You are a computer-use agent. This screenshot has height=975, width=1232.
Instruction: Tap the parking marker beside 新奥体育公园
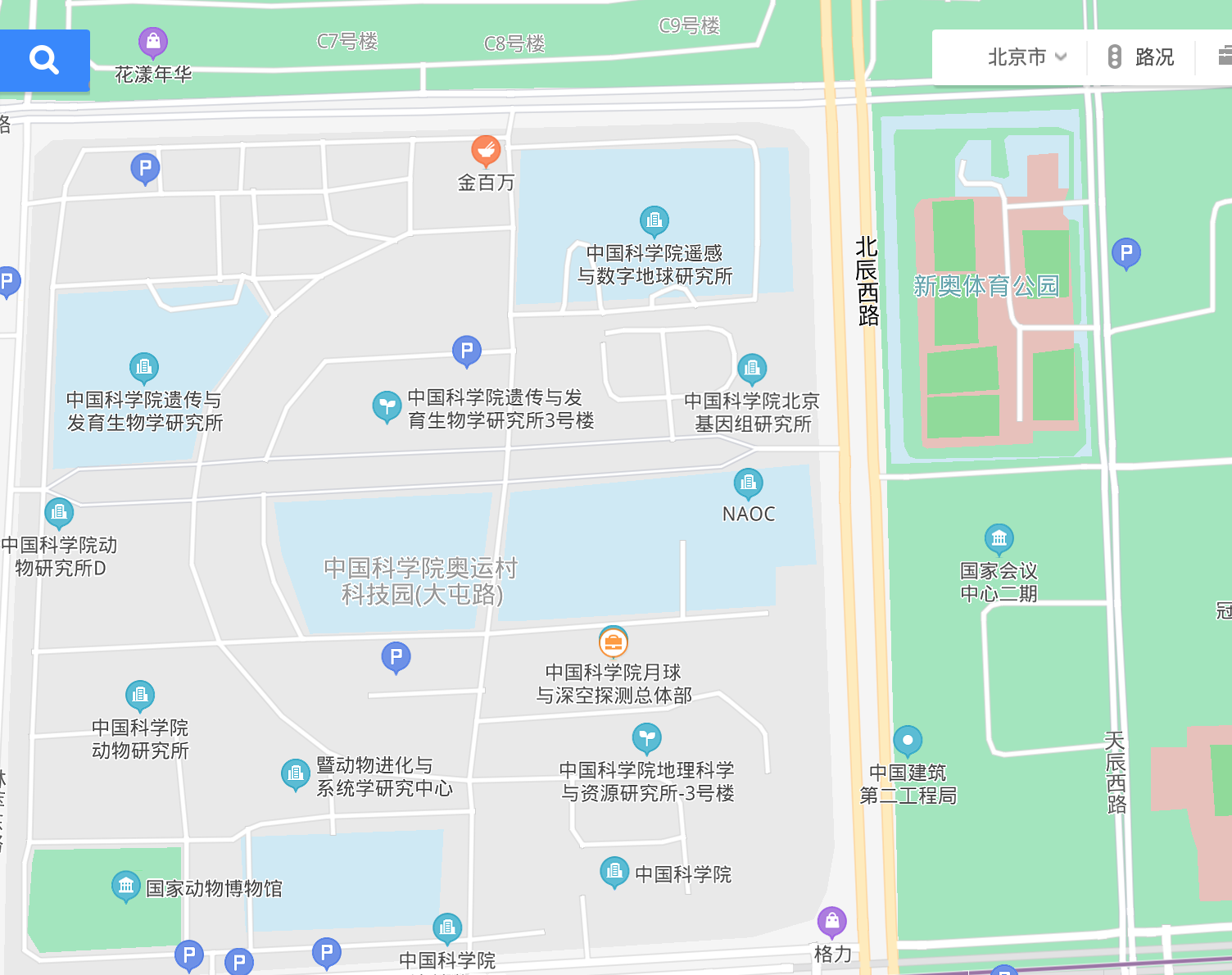coord(1126,253)
